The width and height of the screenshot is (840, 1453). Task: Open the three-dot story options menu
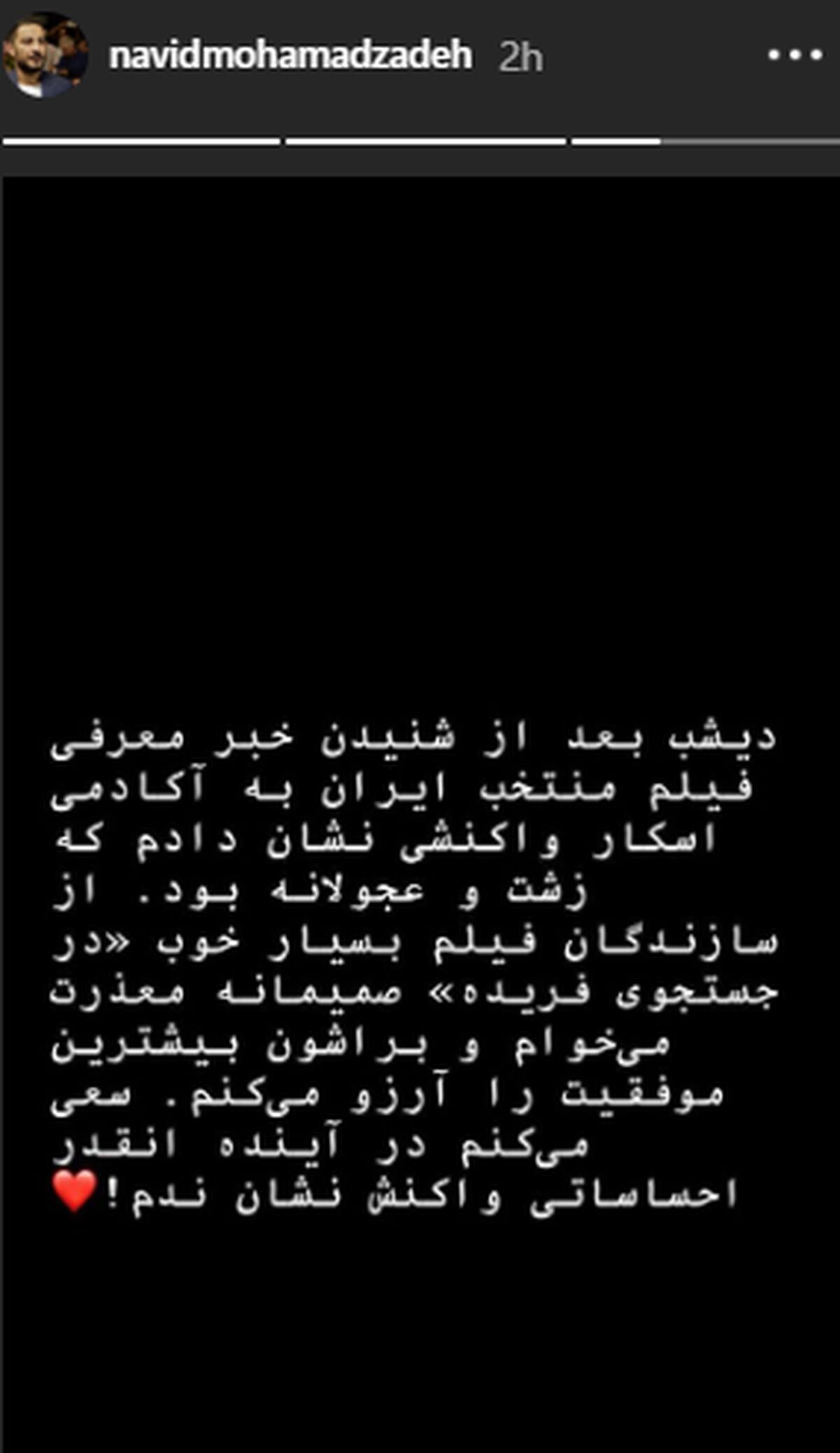point(794,55)
